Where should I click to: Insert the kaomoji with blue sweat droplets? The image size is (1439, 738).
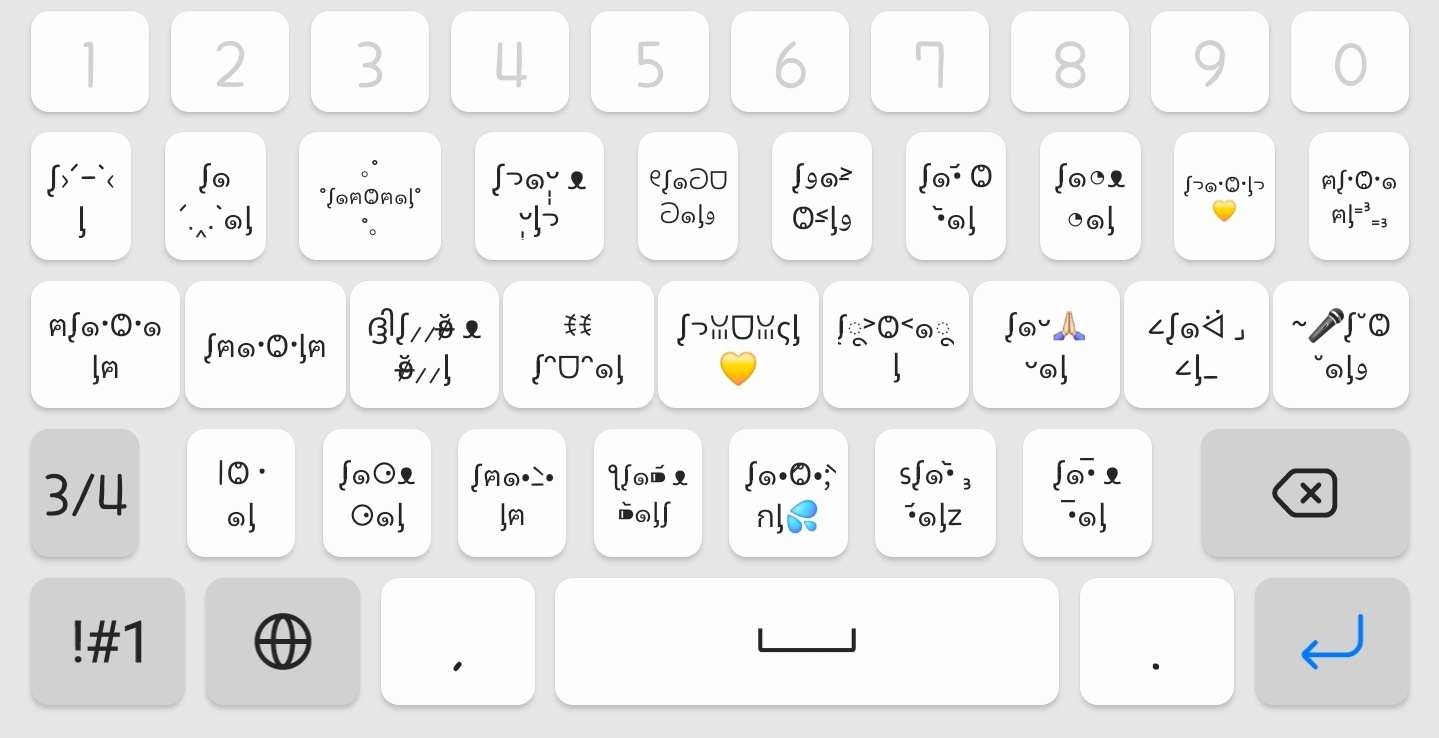point(788,493)
